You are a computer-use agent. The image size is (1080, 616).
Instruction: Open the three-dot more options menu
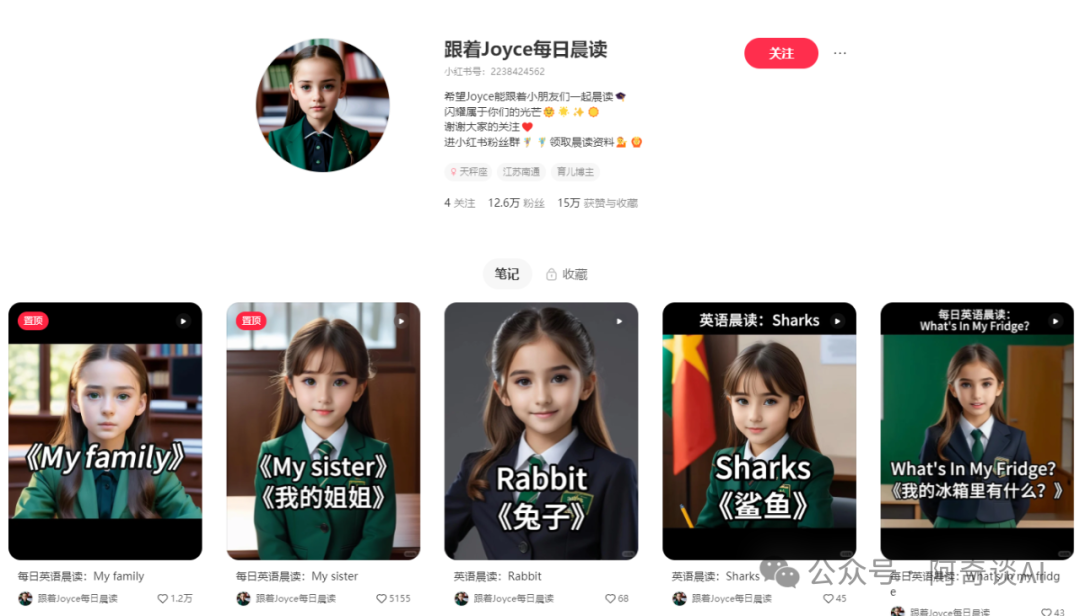coord(840,53)
